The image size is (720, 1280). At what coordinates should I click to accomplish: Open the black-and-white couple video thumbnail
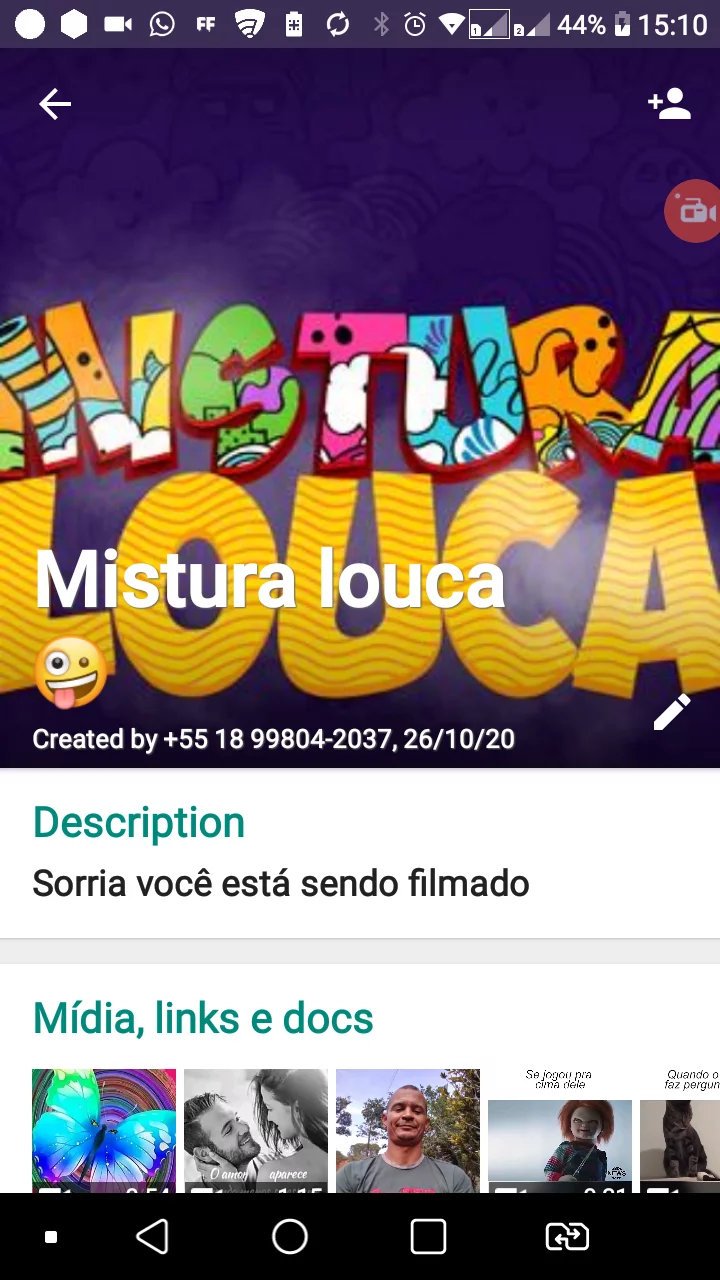[256, 1130]
